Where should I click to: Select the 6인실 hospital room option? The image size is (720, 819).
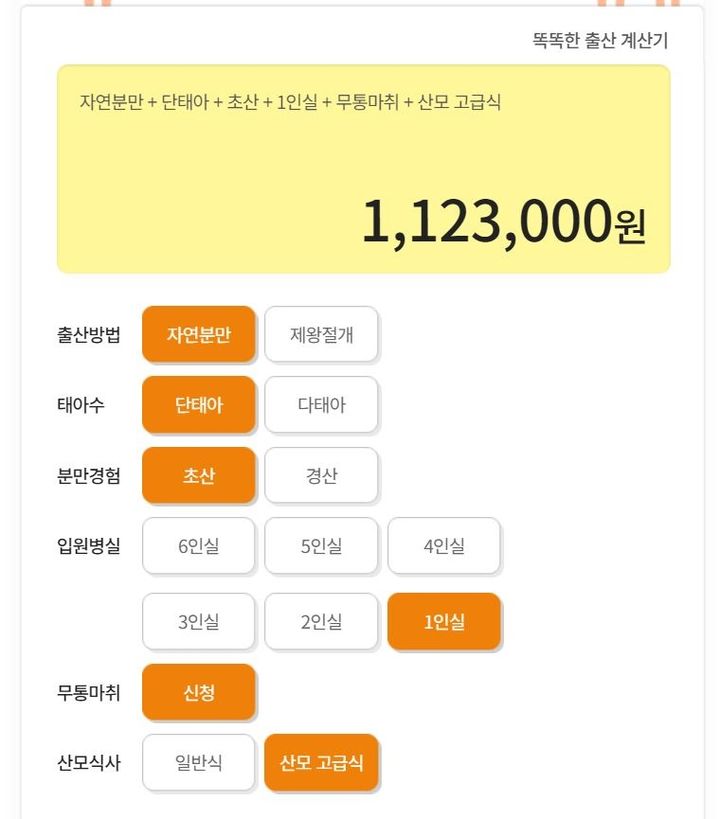tap(198, 546)
